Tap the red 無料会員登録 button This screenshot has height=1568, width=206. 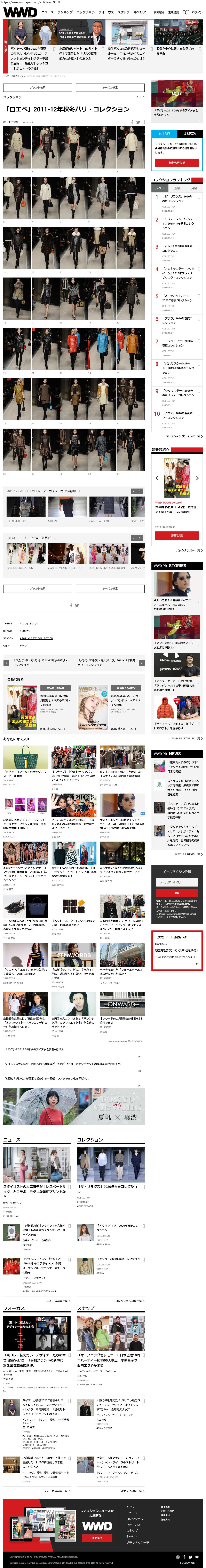pyautogui.click(x=177, y=163)
